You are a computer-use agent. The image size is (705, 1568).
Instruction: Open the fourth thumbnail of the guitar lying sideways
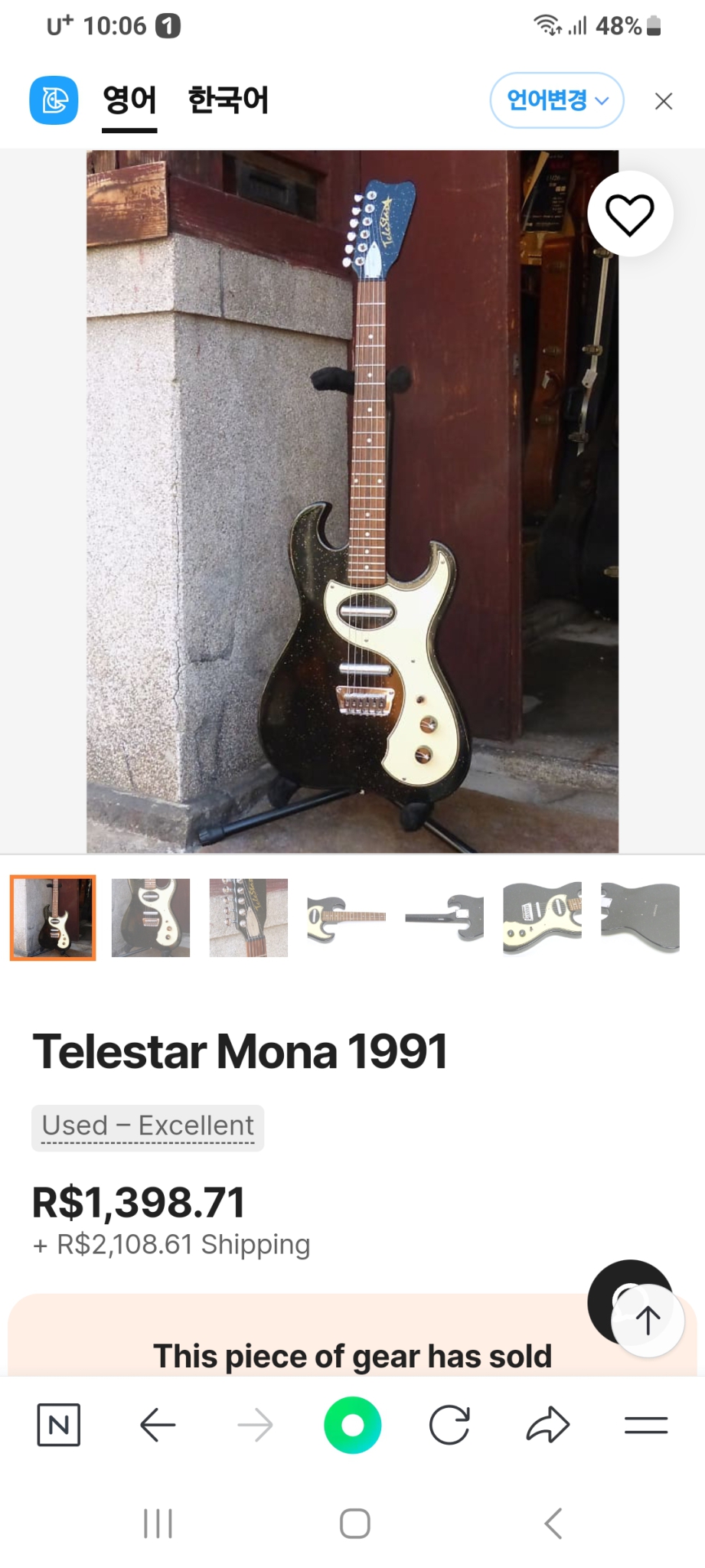346,917
